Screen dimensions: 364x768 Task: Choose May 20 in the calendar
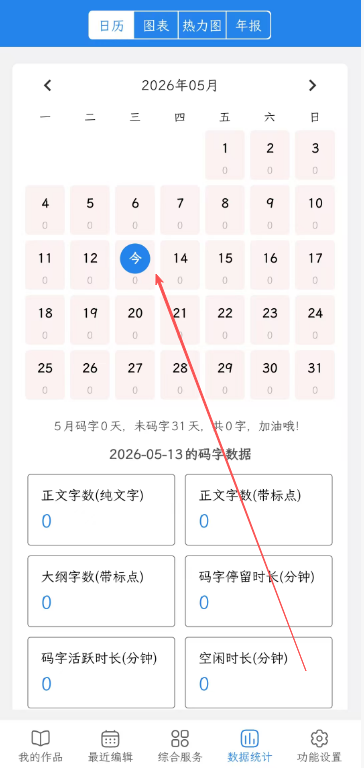(x=135, y=319)
